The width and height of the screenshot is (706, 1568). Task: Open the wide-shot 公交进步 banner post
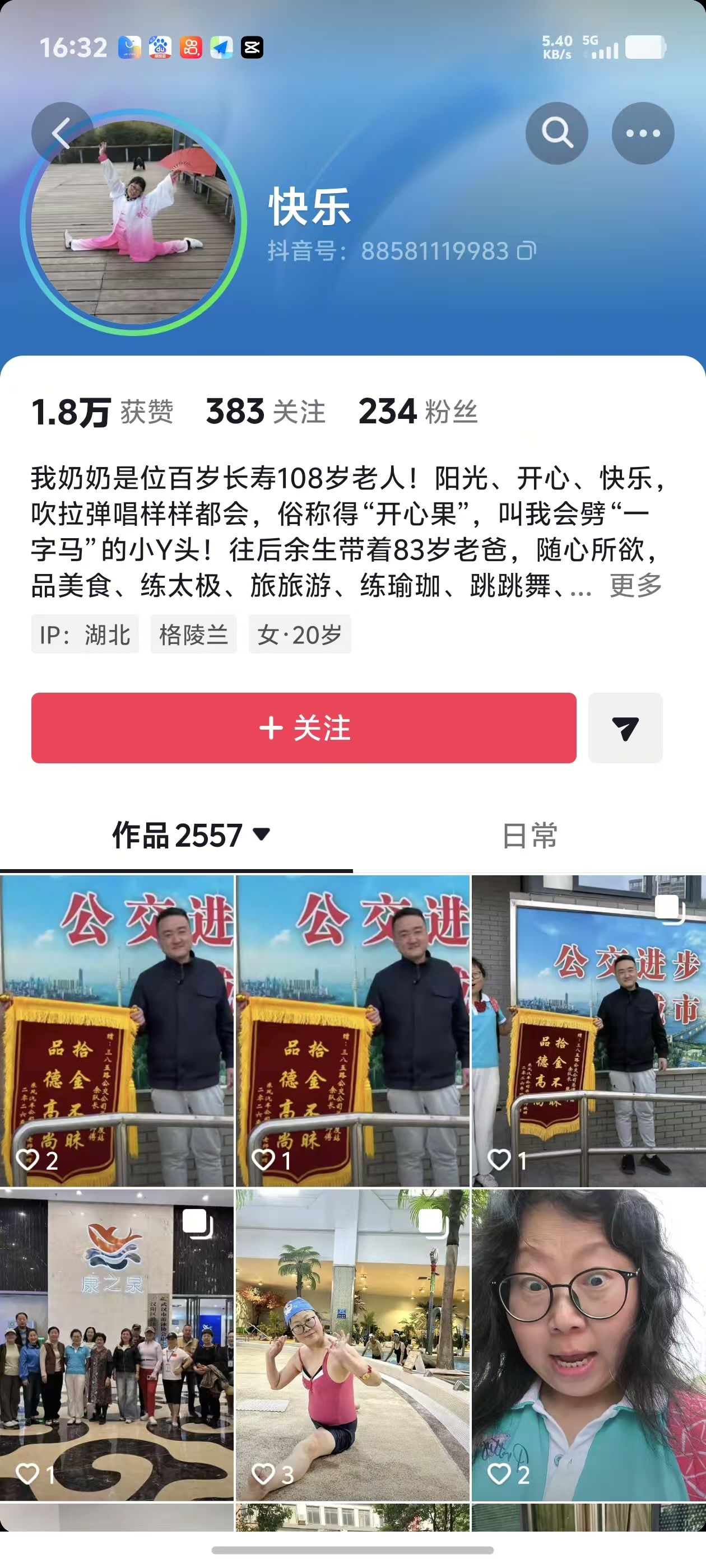tap(588, 1030)
